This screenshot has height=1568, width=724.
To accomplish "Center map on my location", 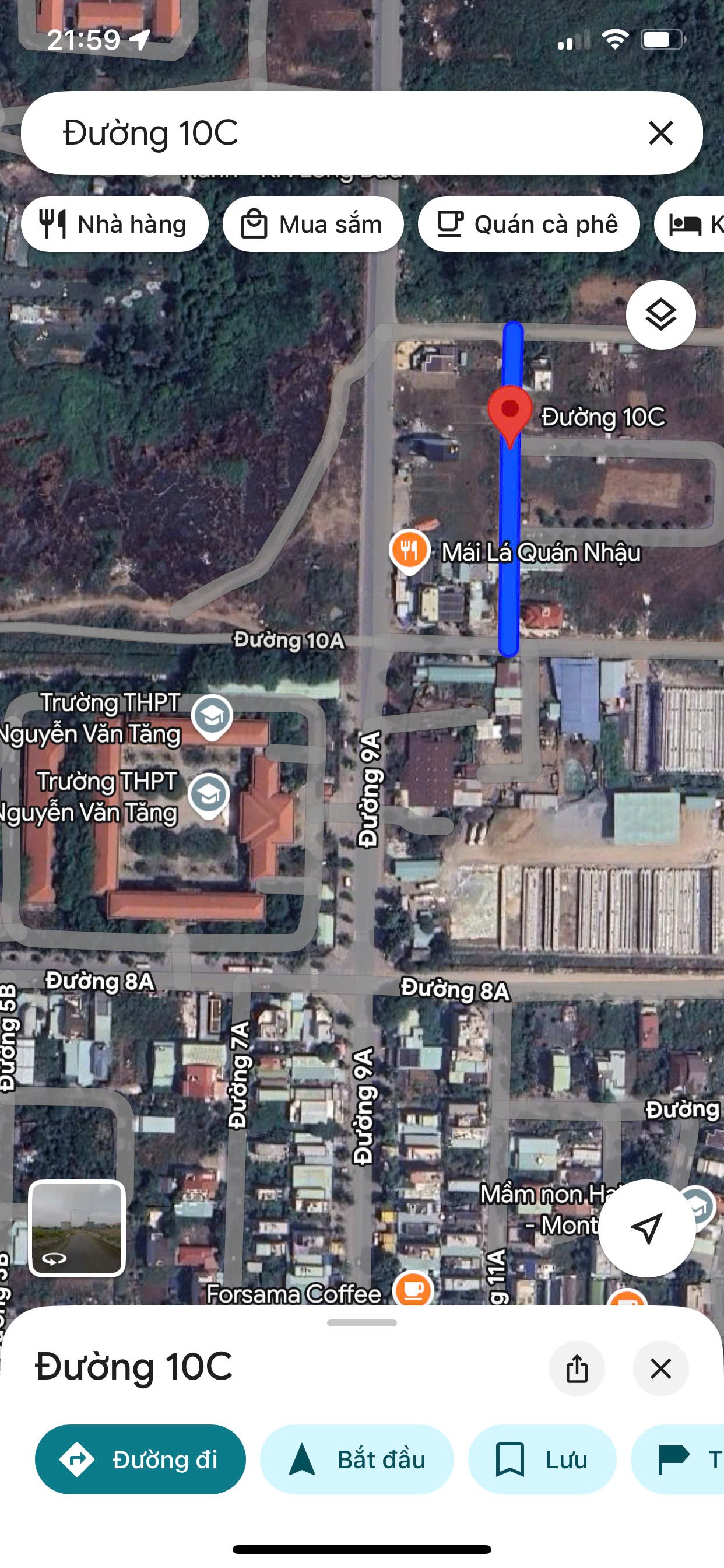I will coord(646,1228).
